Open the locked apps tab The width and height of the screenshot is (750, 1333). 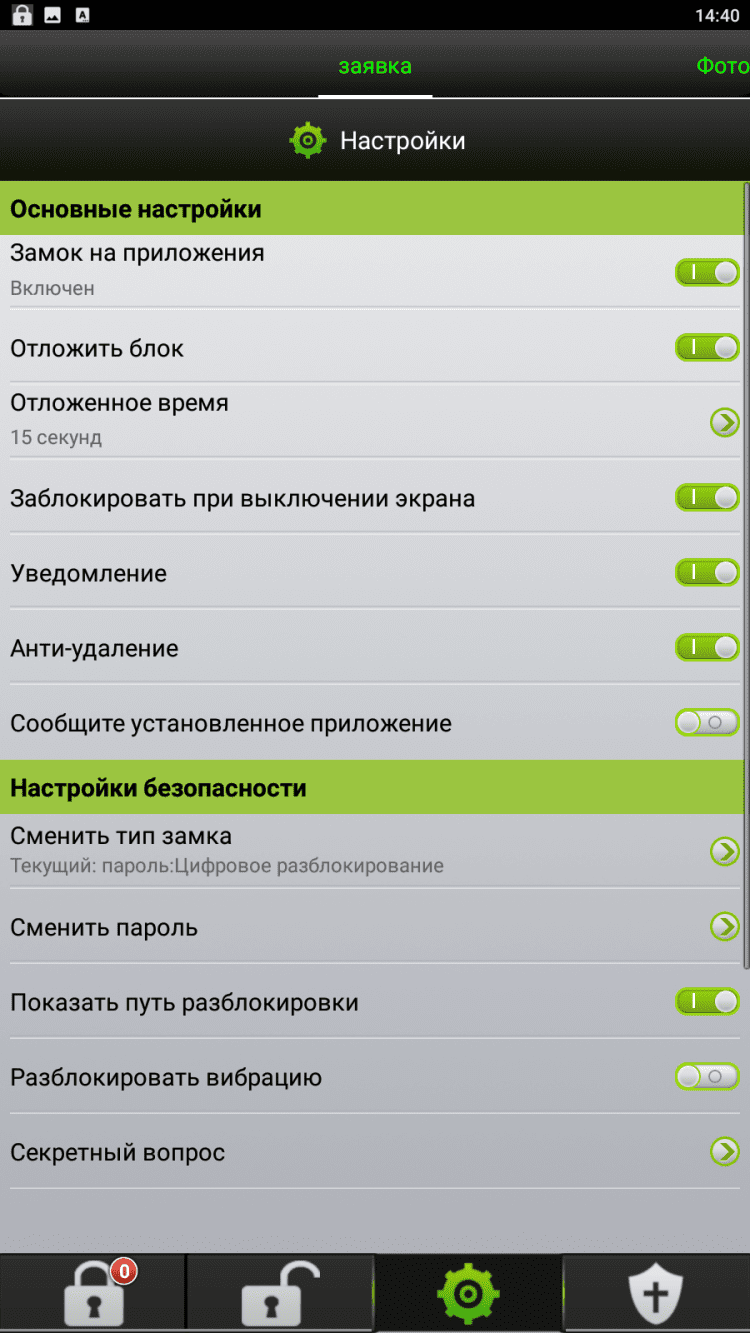click(x=93, y=1293)
